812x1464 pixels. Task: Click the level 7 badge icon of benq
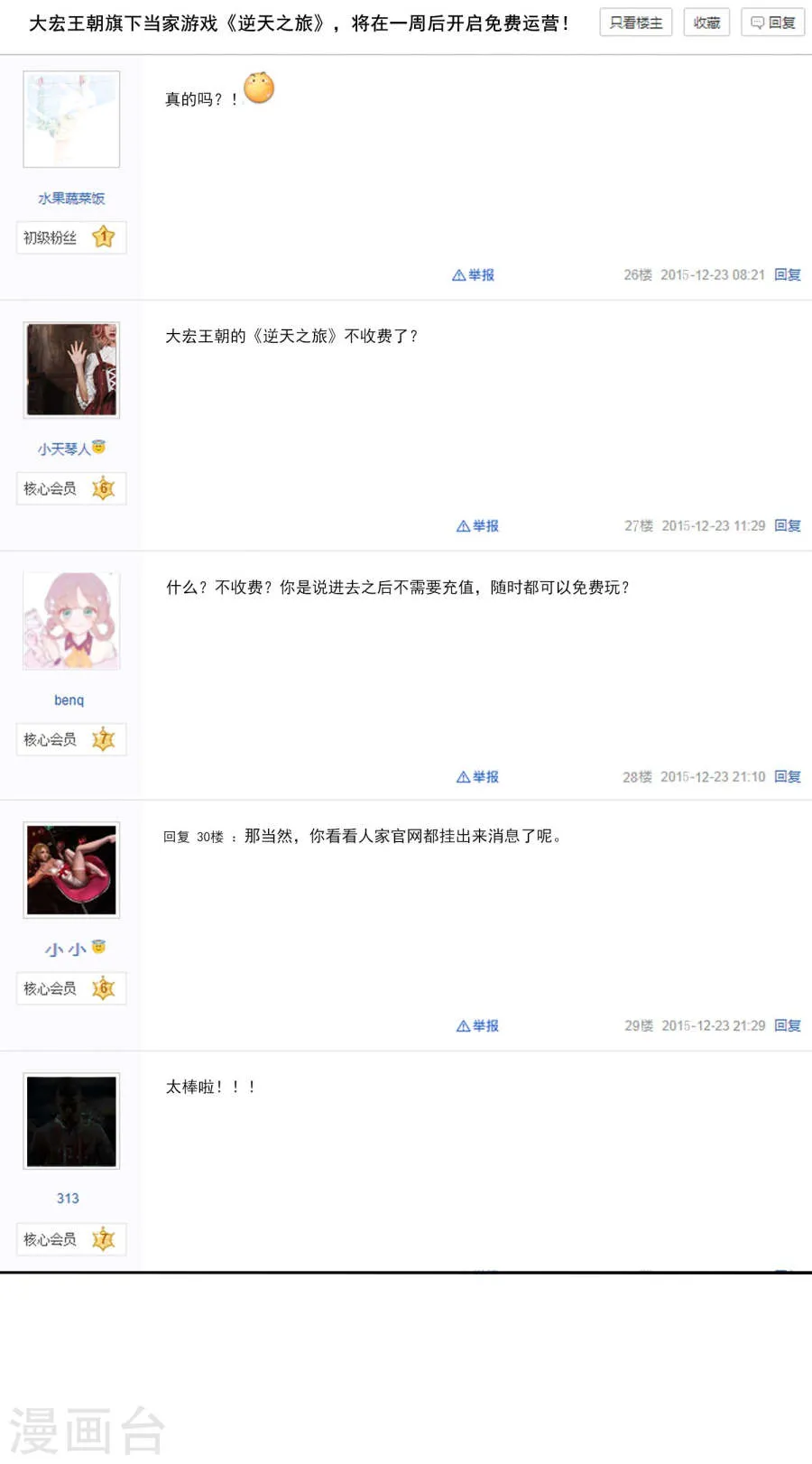105,739
